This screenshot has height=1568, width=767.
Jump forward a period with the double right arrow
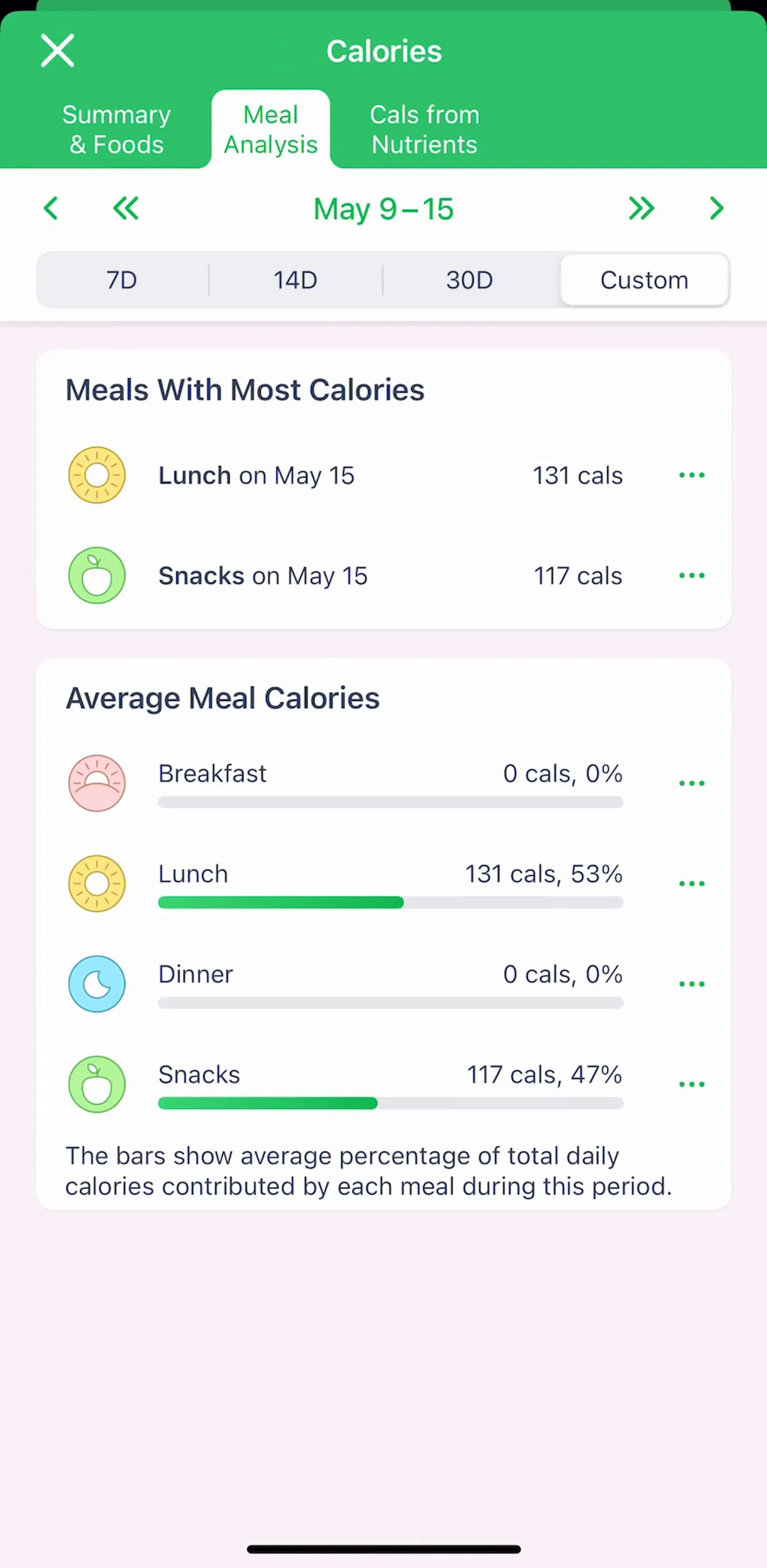point(641,208)
